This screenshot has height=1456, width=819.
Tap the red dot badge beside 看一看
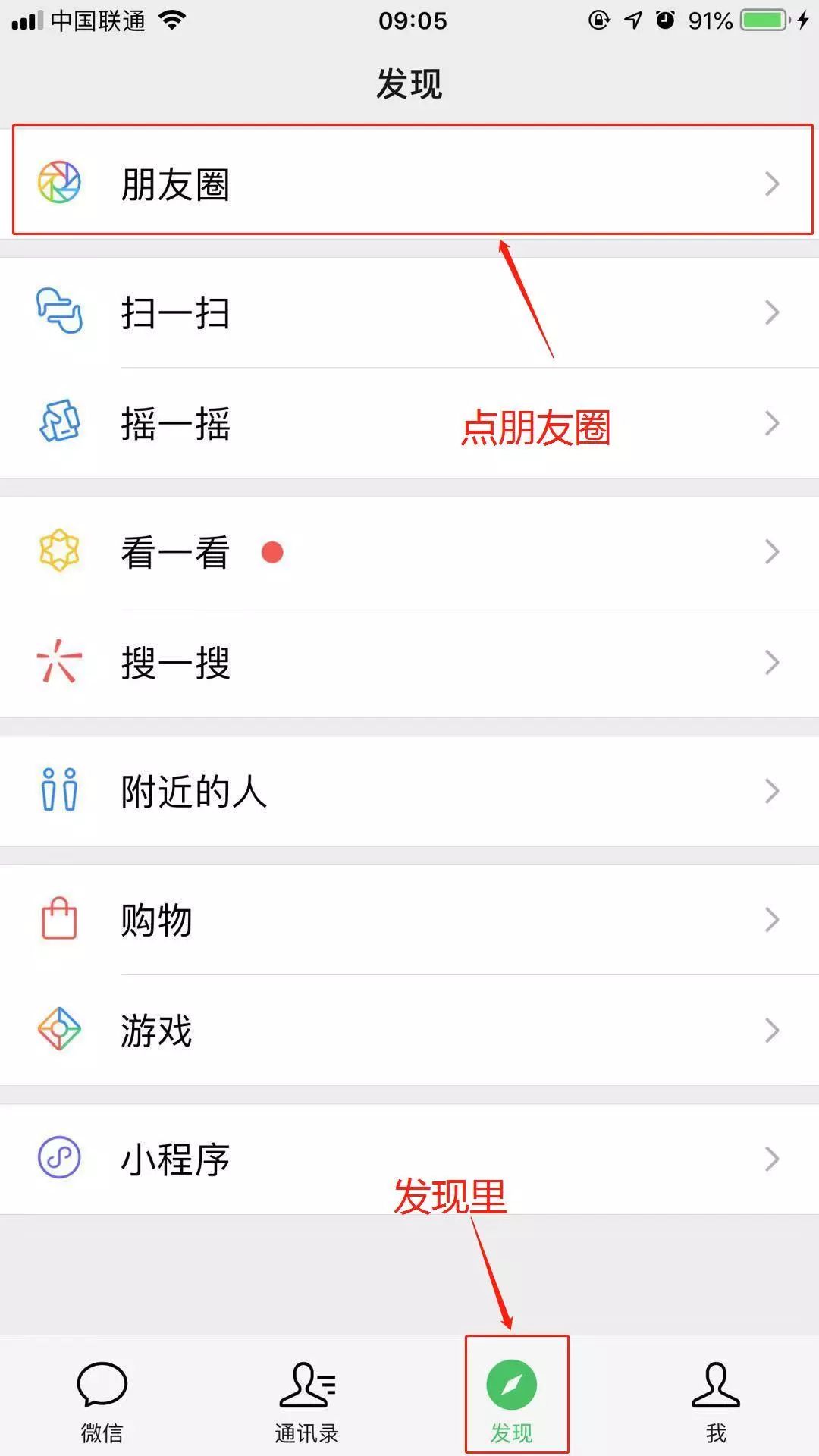click(274, 553)
